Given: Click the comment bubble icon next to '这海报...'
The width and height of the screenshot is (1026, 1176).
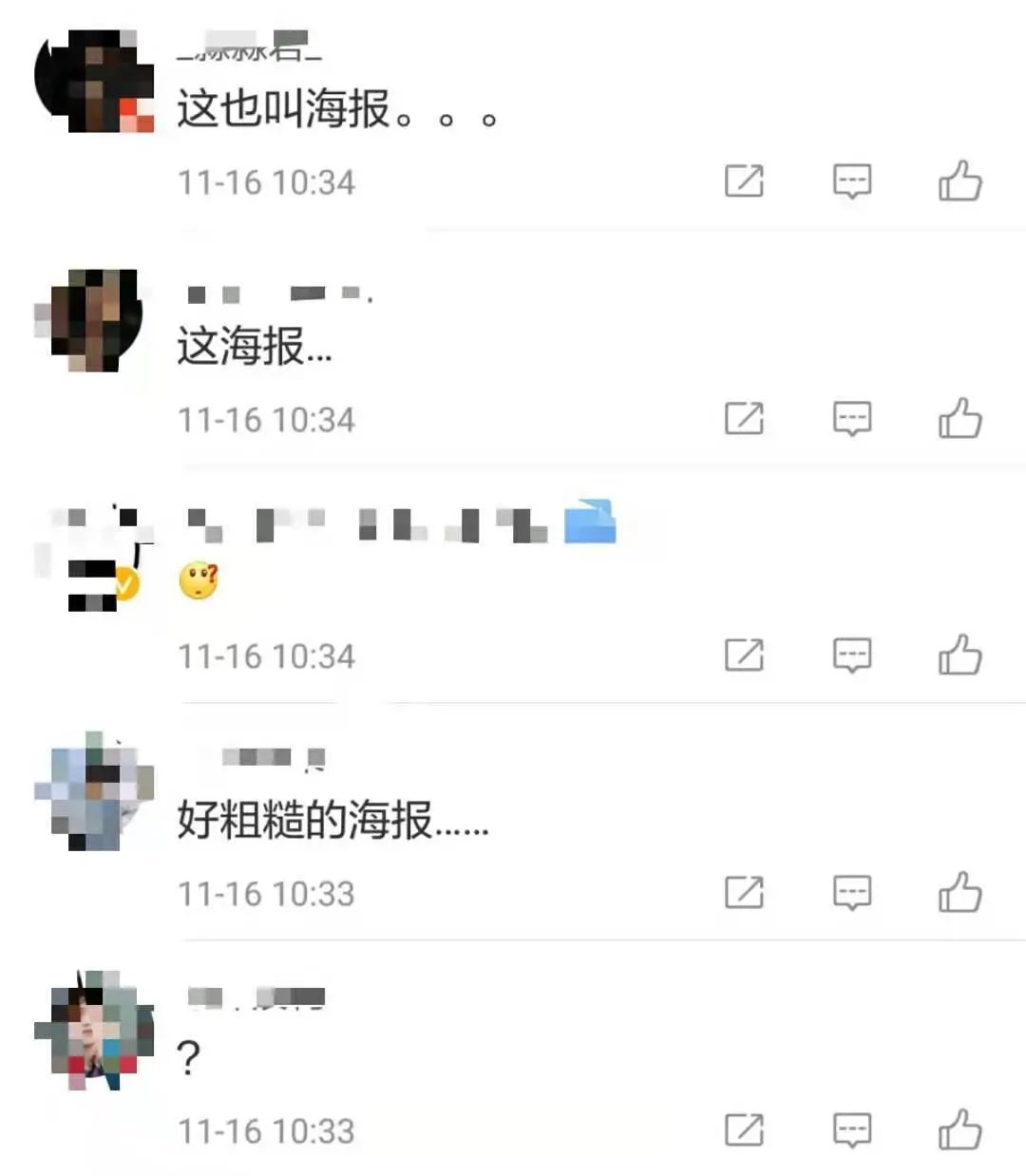Looking at the screenshot, I should tap(852, 418).
